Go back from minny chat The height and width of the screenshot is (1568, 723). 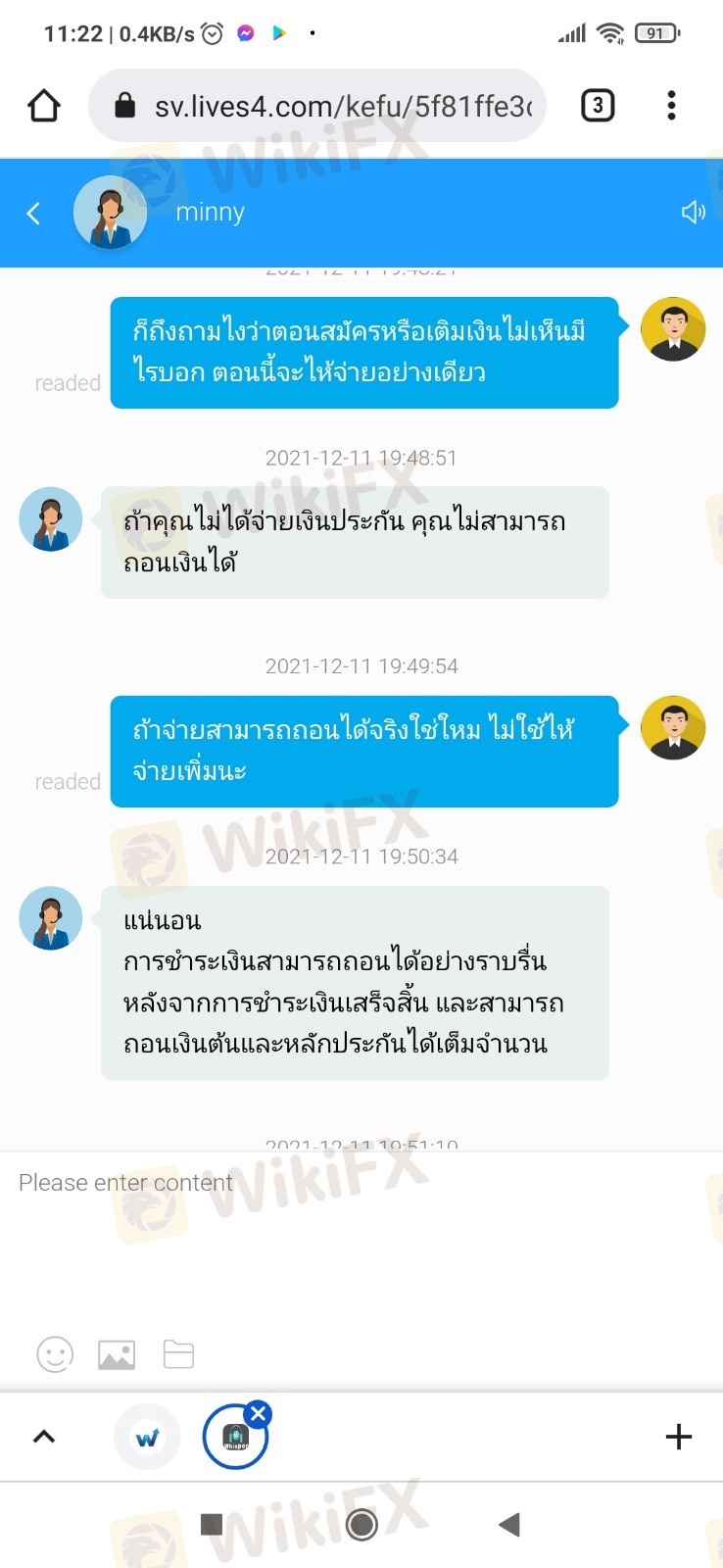pyautogui.click(x=33, y=213)
